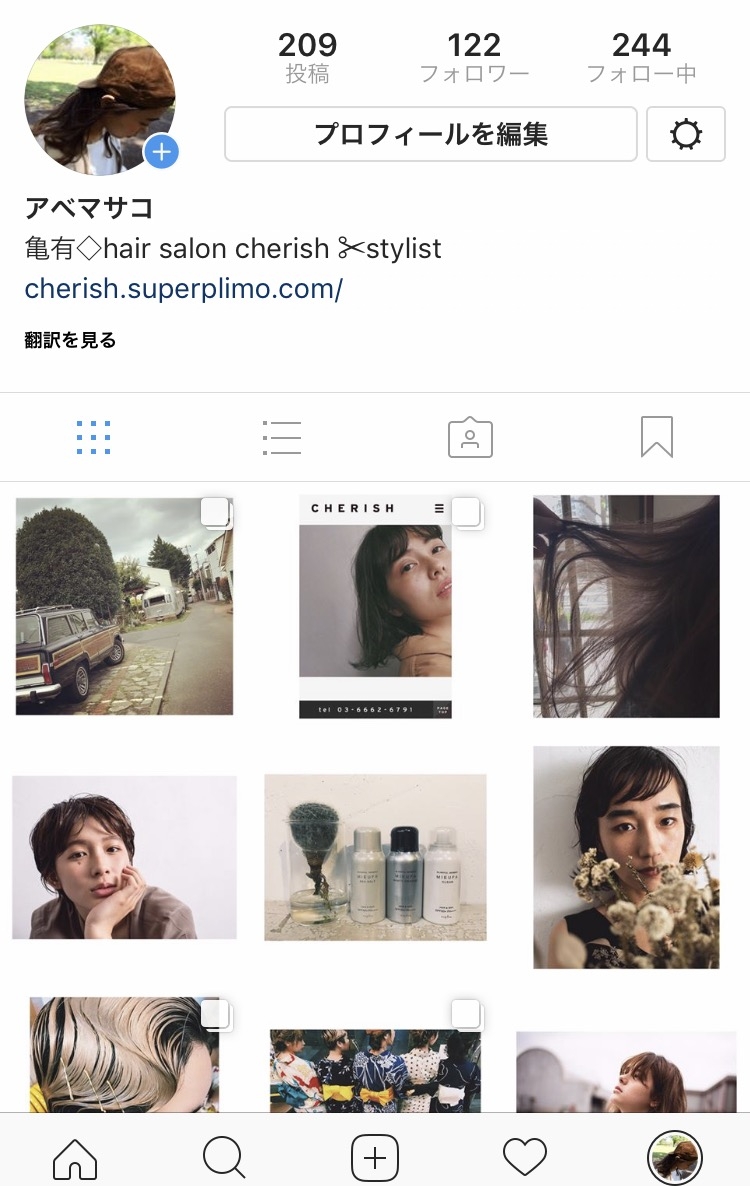The width and height of the screenshot is (750, 1186).
Task: Tap the プロフィールを編集 button
Action: (430, 134)
